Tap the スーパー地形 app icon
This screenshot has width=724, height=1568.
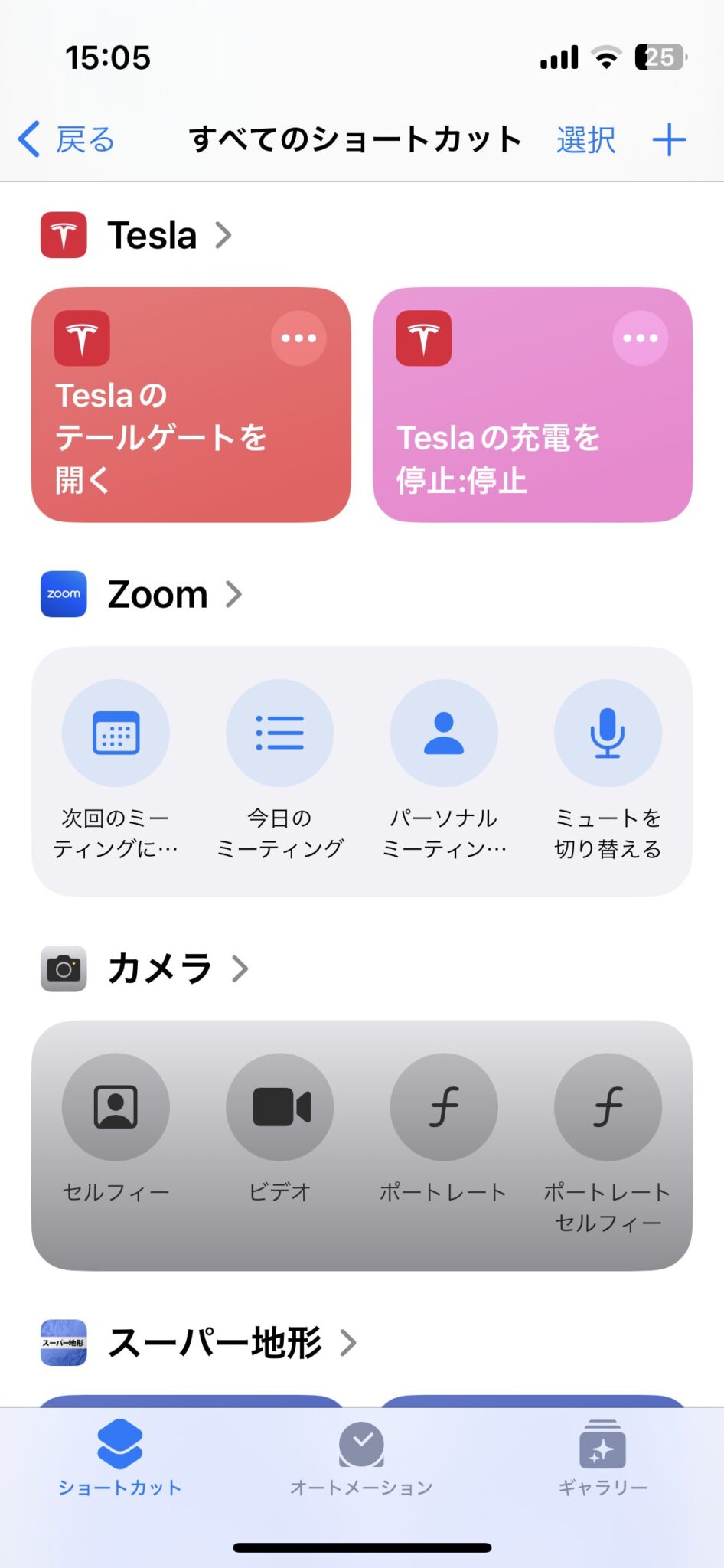(62, 1341)
